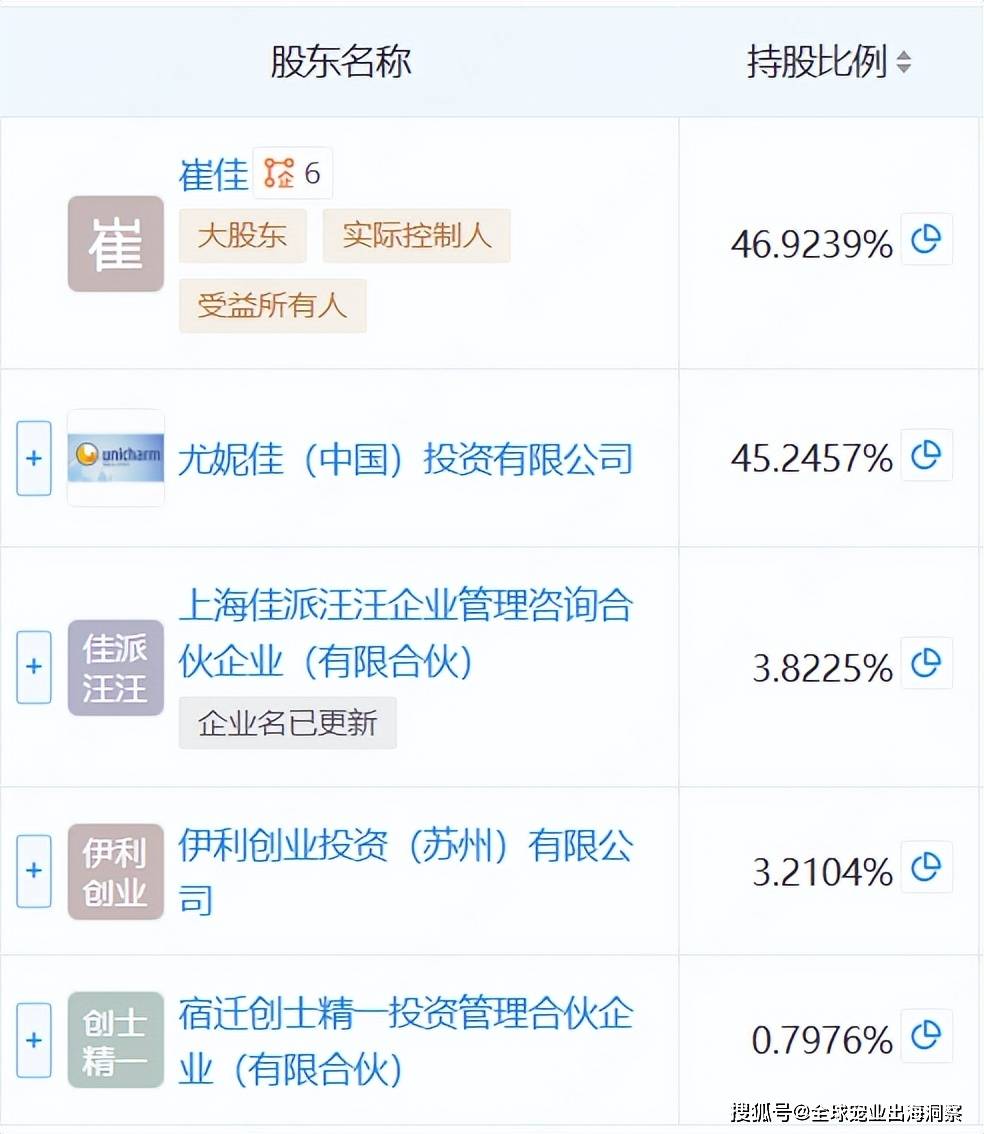Sort by 持股比例 column
The image size is (984, 1134).
[902, 63]
